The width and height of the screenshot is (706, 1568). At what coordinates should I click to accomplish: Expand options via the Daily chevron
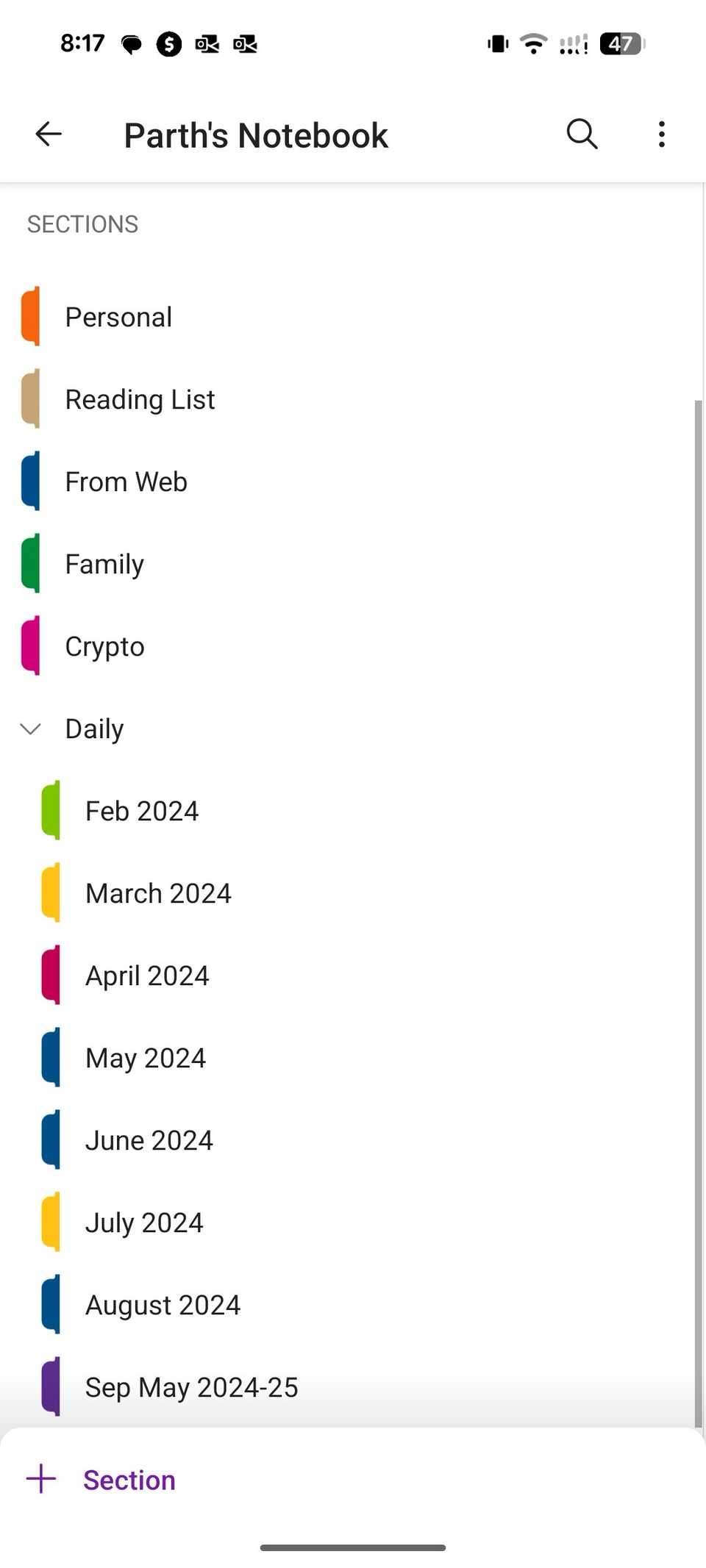coord(30,728)
